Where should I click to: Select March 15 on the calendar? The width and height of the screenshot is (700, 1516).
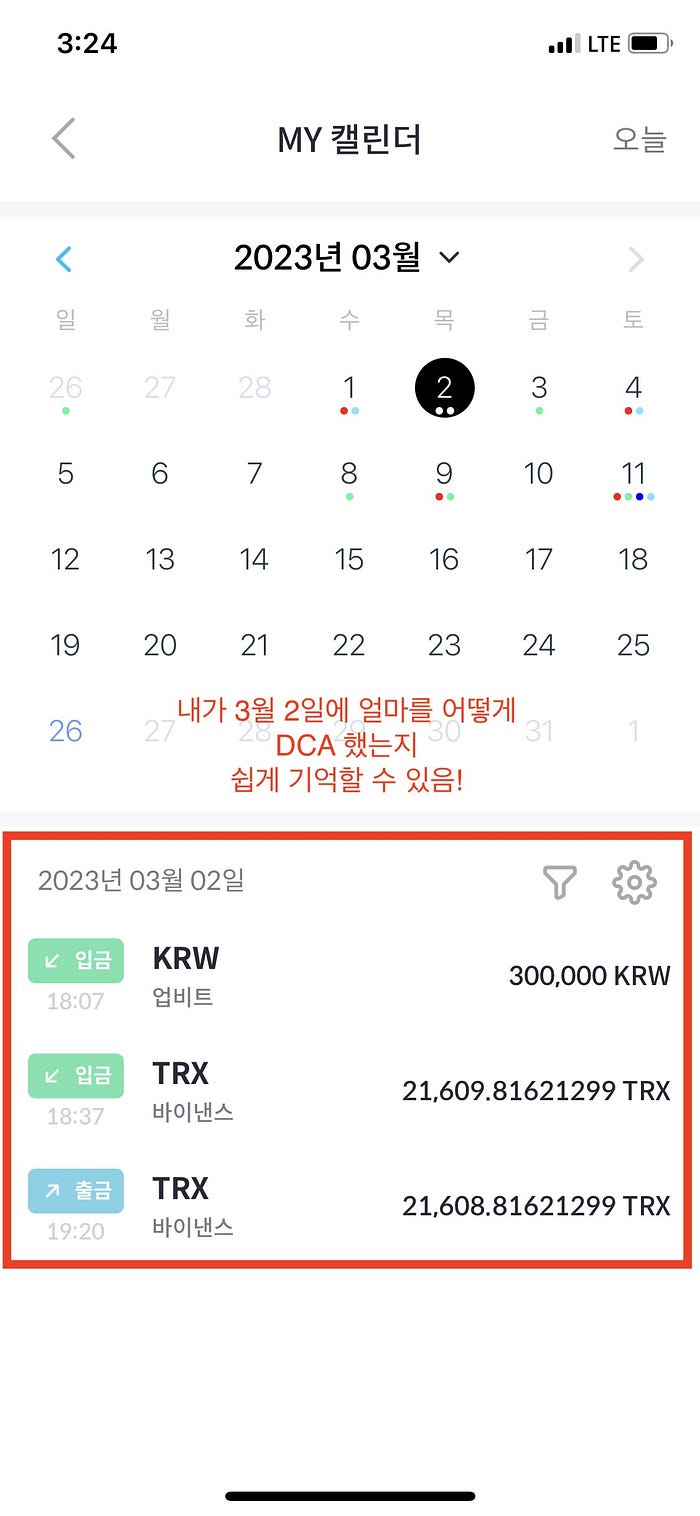[349, 559]
